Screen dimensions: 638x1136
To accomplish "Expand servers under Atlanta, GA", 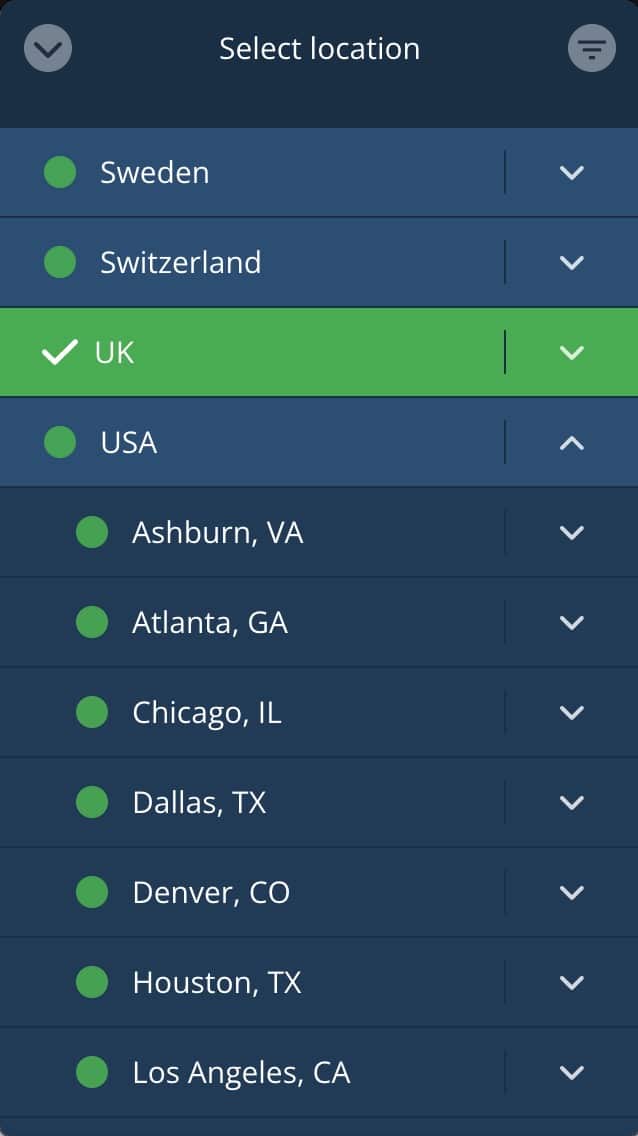I will pos(572,622).
